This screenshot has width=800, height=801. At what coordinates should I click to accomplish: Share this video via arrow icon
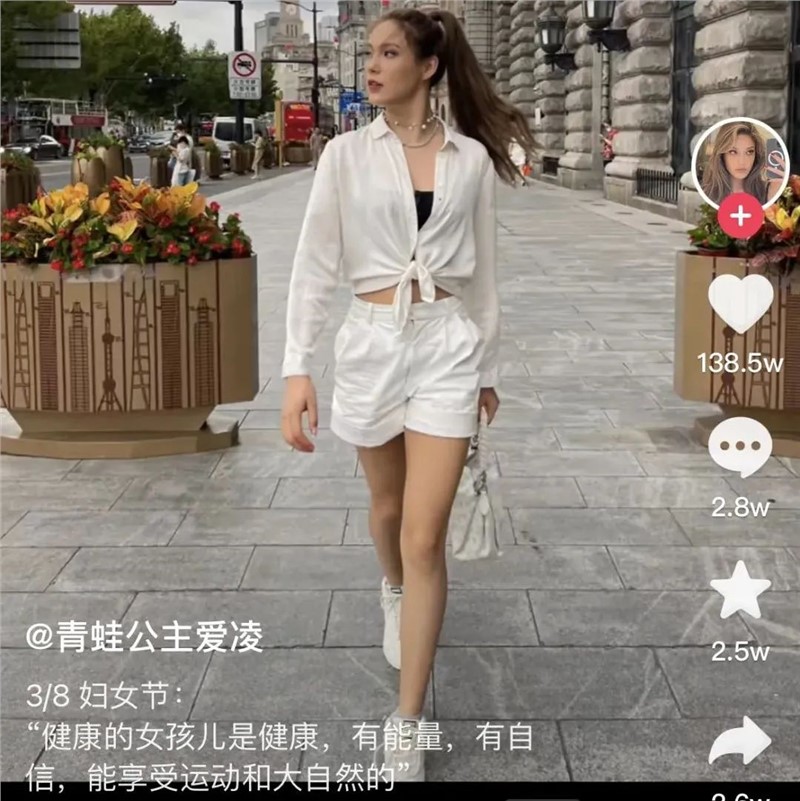click(740, 741)
